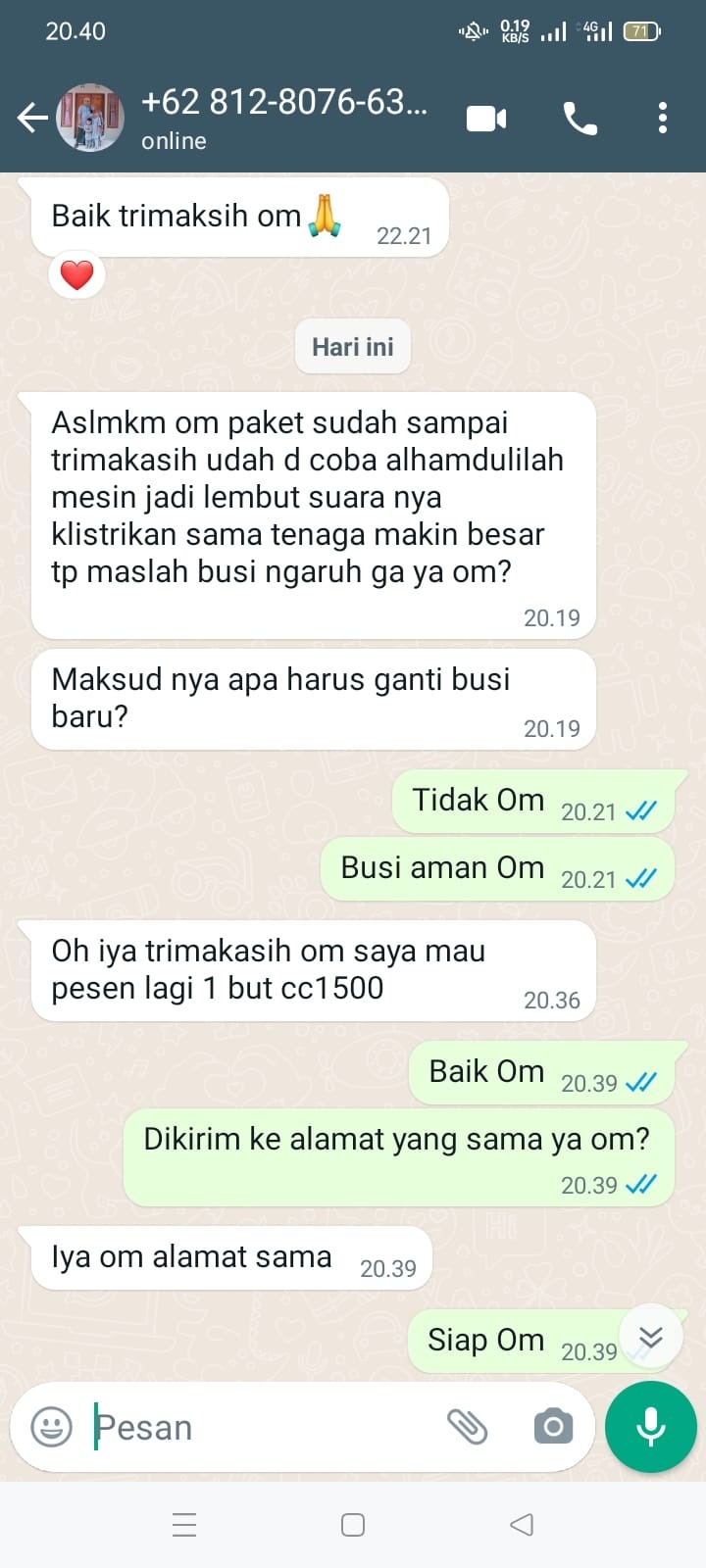Open the contact's profile picture
This screenshot has width=706, height=1568.
point(90,119)
